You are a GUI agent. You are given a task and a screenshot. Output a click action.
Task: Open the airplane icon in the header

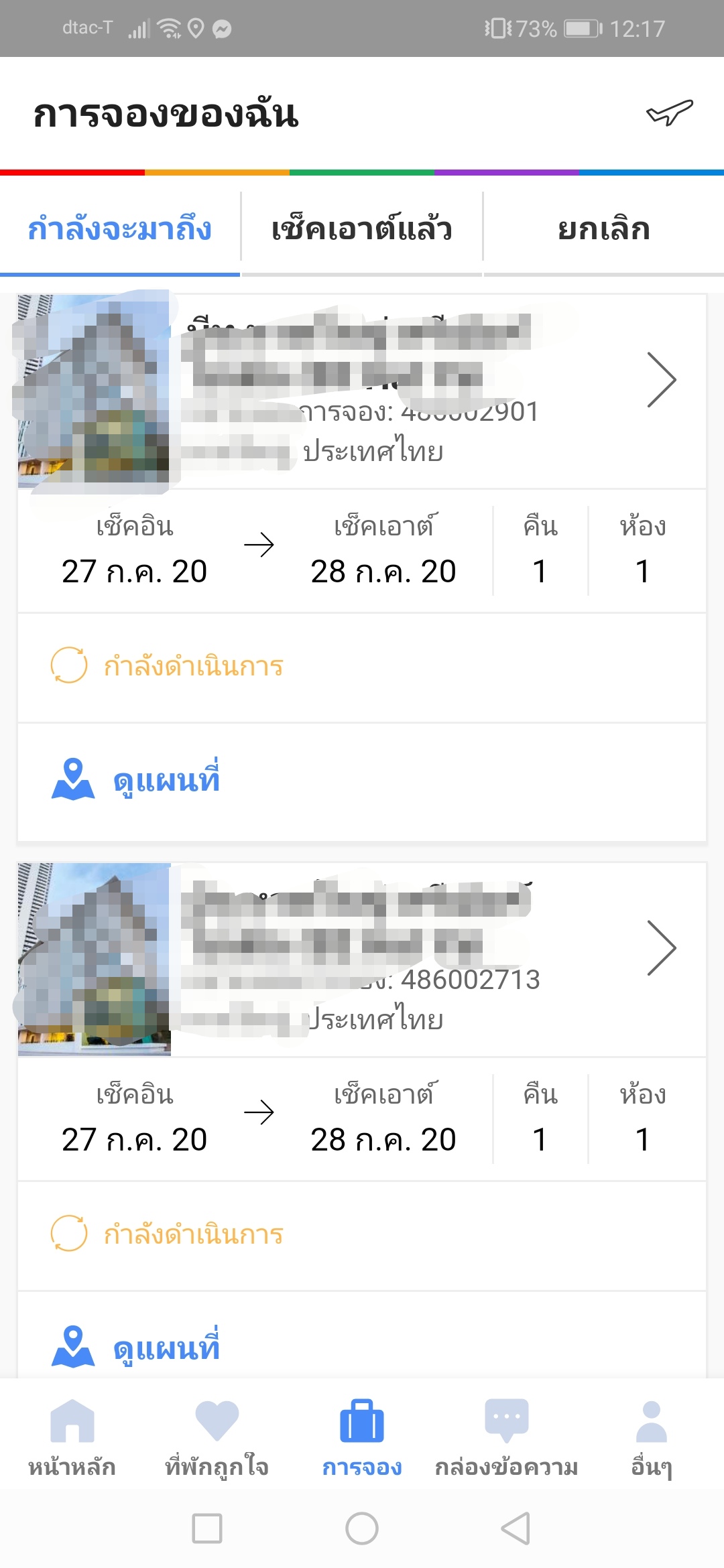click(669, 113)
